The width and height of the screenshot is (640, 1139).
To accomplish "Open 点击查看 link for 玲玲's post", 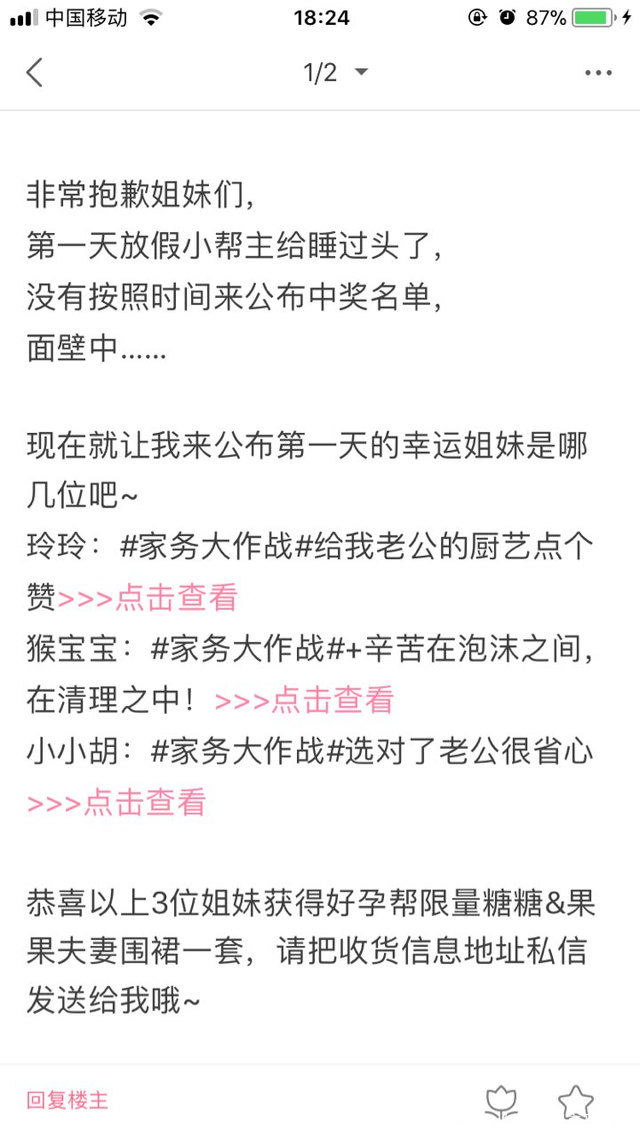I will [148, 598].
